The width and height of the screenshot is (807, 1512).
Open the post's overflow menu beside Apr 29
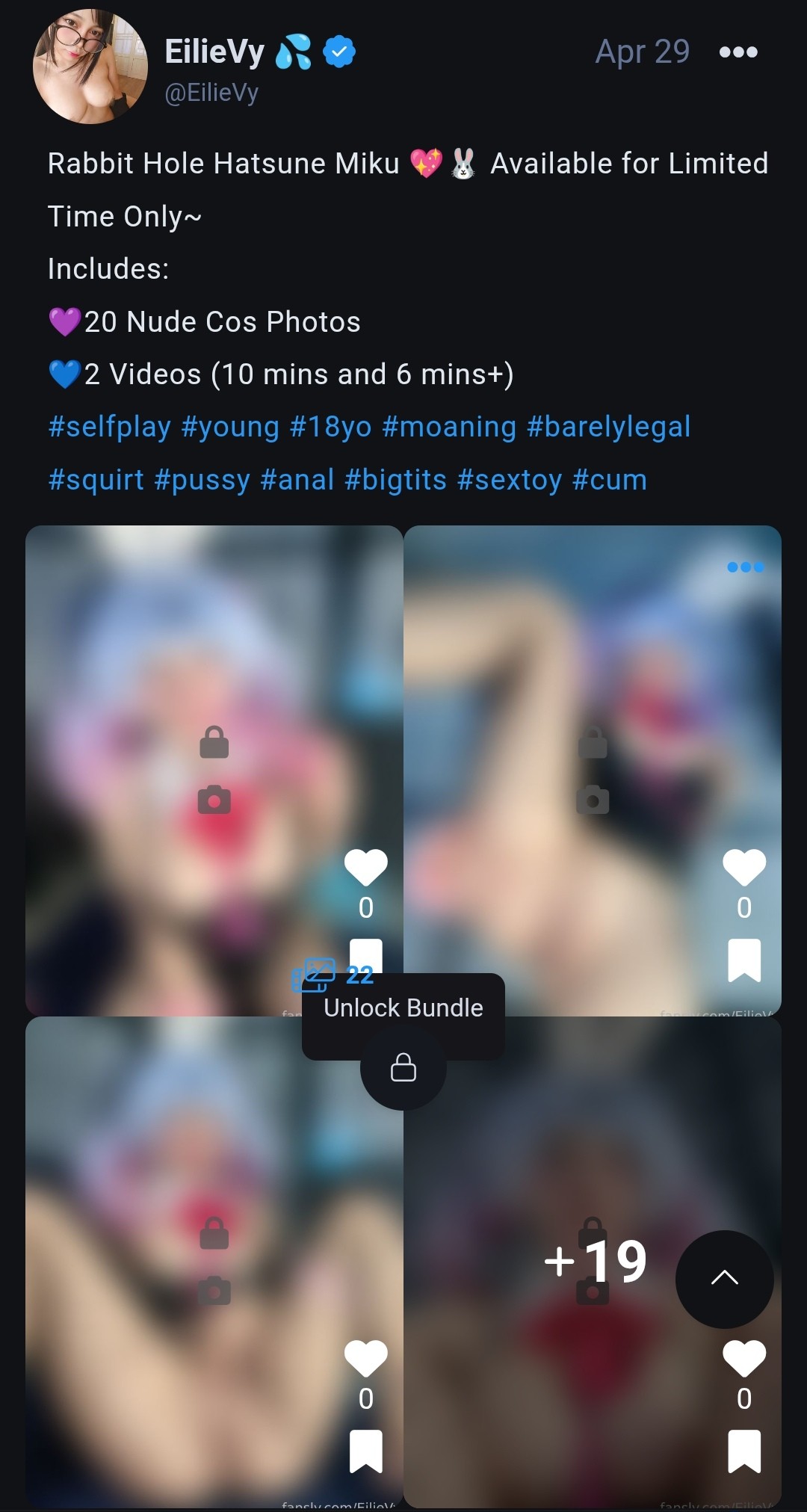(x=738, y=52)
